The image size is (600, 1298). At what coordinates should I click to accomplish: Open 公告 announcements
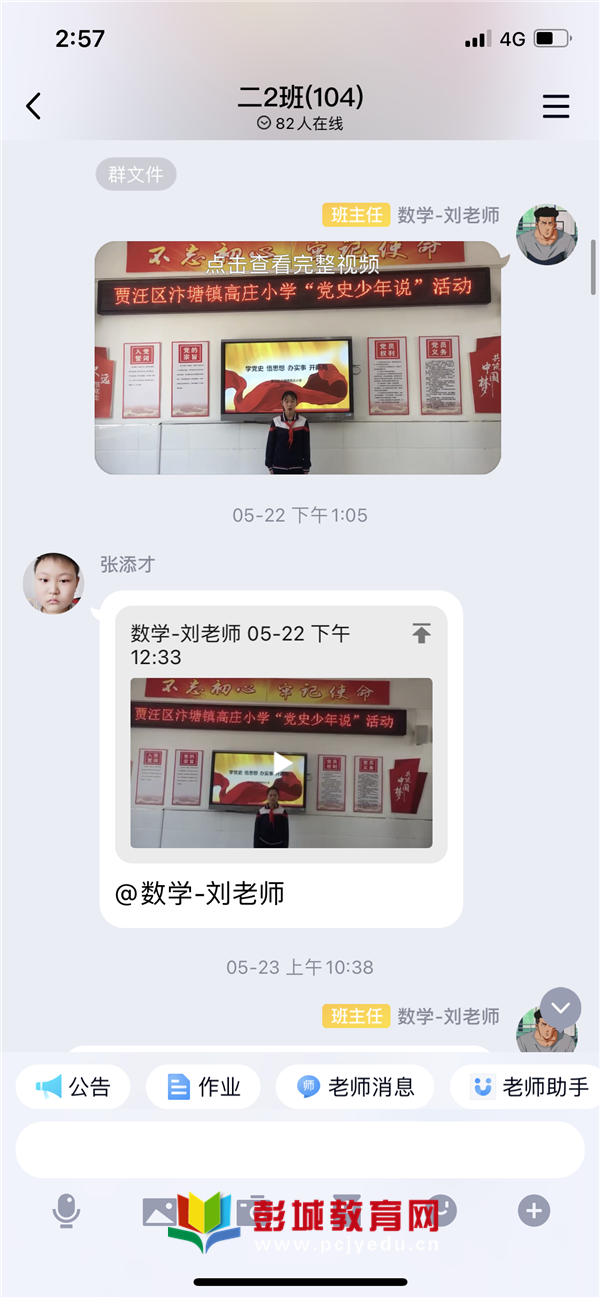tap(73, 1087)
